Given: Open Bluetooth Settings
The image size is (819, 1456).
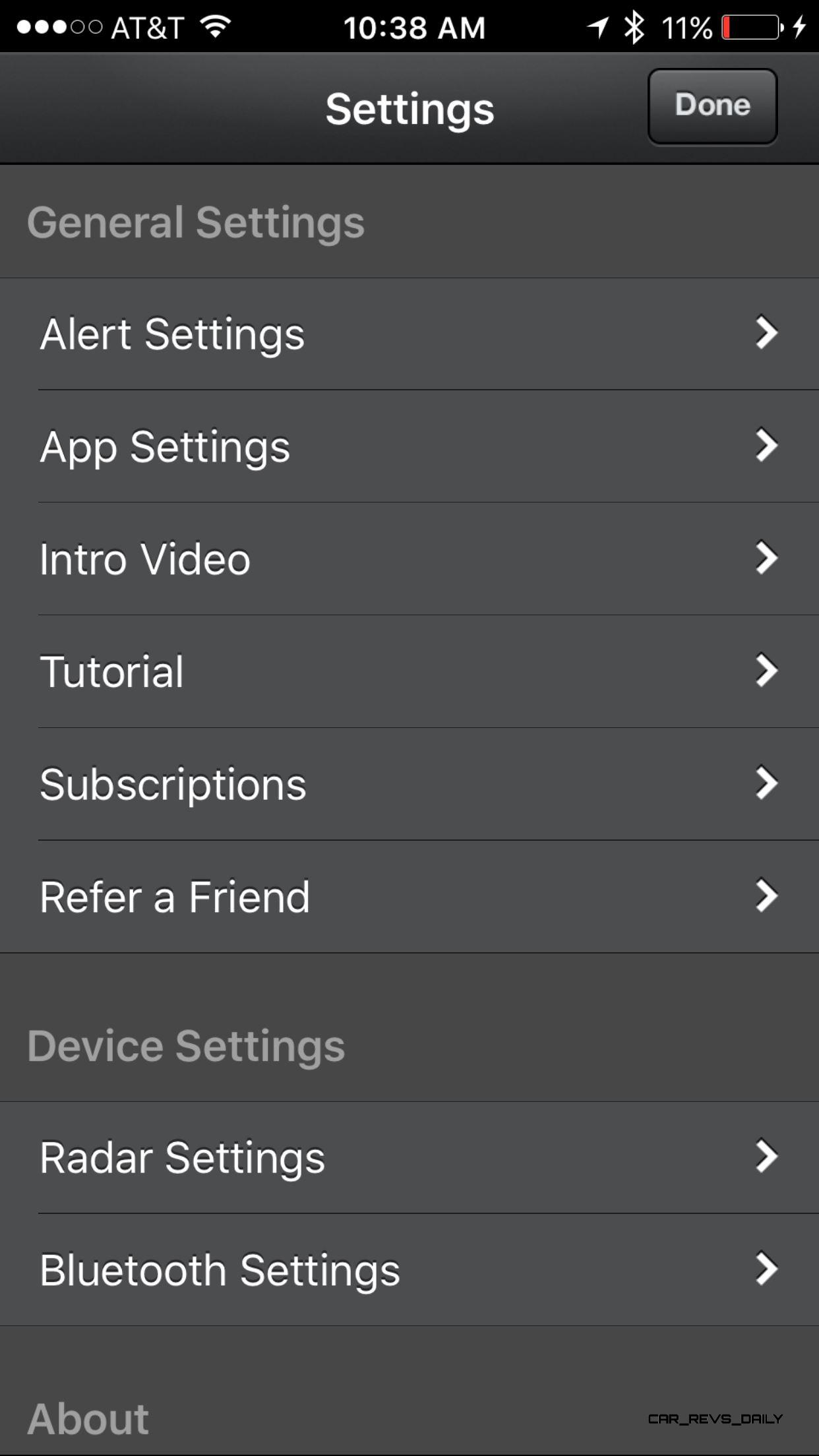Looking at the screenshot, I should (x=409, y=1270).
